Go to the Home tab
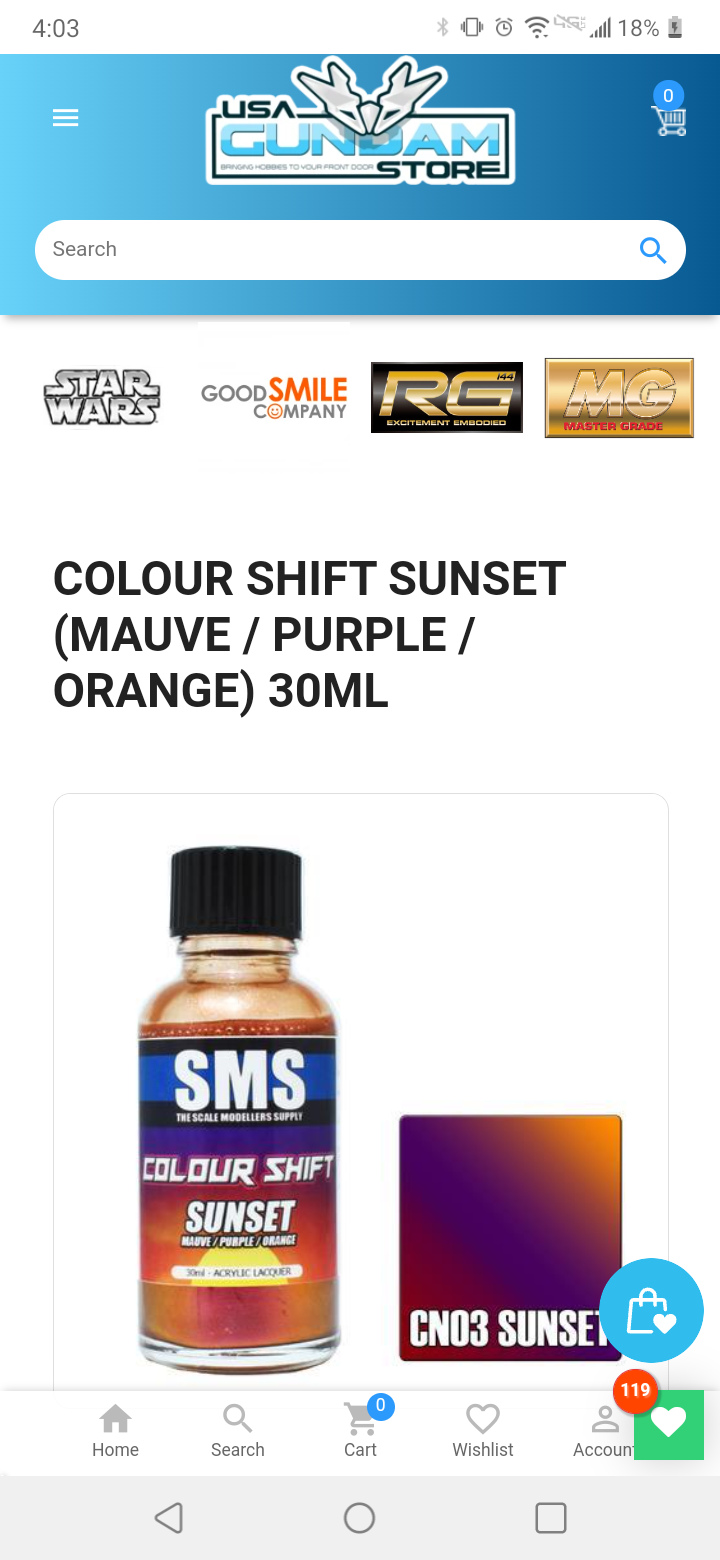Viewport: 720px width, 1560px height. (116, 1432)
